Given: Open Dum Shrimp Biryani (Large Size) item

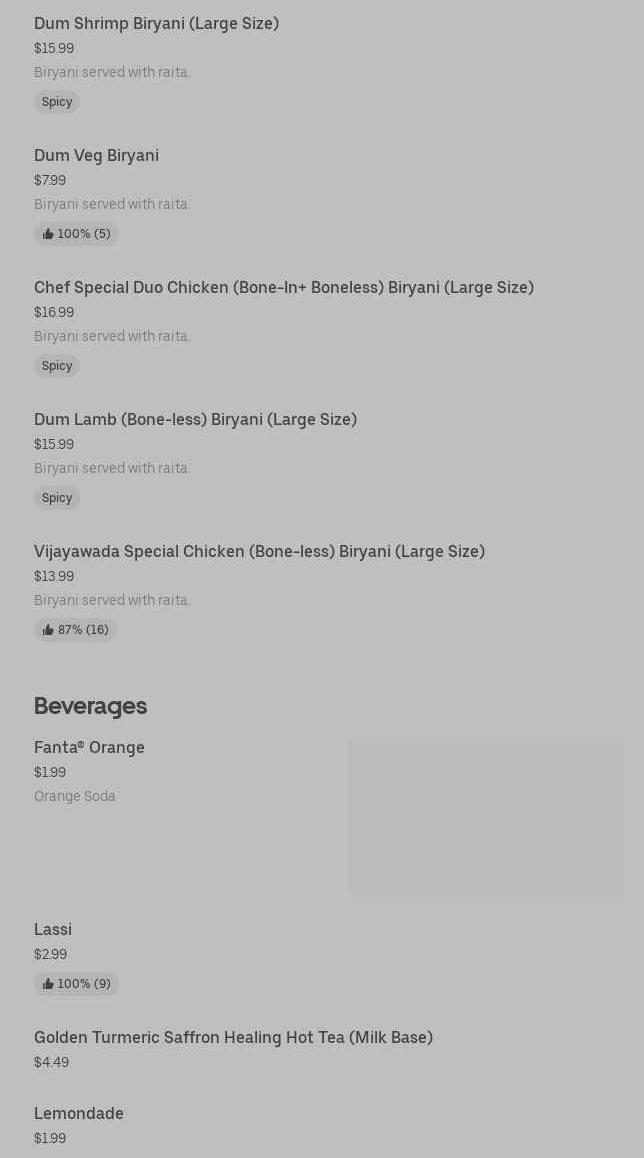Looking at the screenshot, I should pyautogui.click(x=156, y=23).
